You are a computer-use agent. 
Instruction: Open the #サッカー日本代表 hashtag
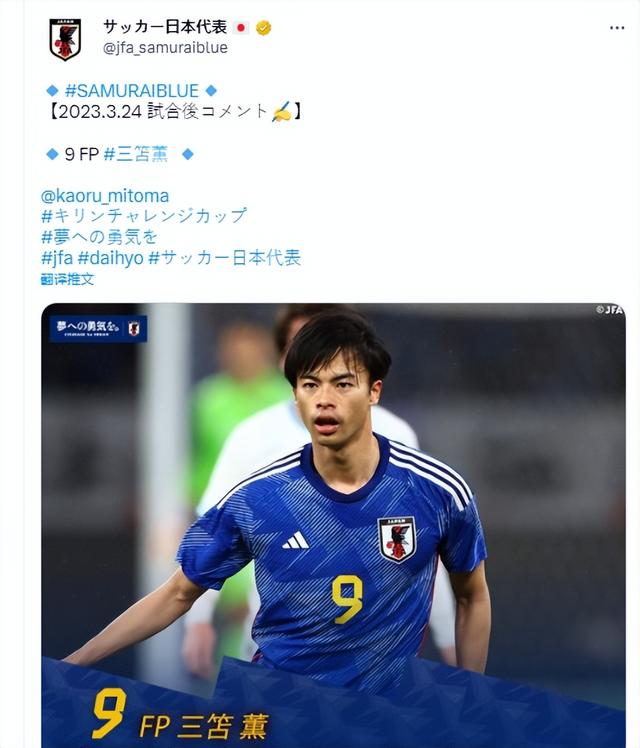tap(224, 258)
